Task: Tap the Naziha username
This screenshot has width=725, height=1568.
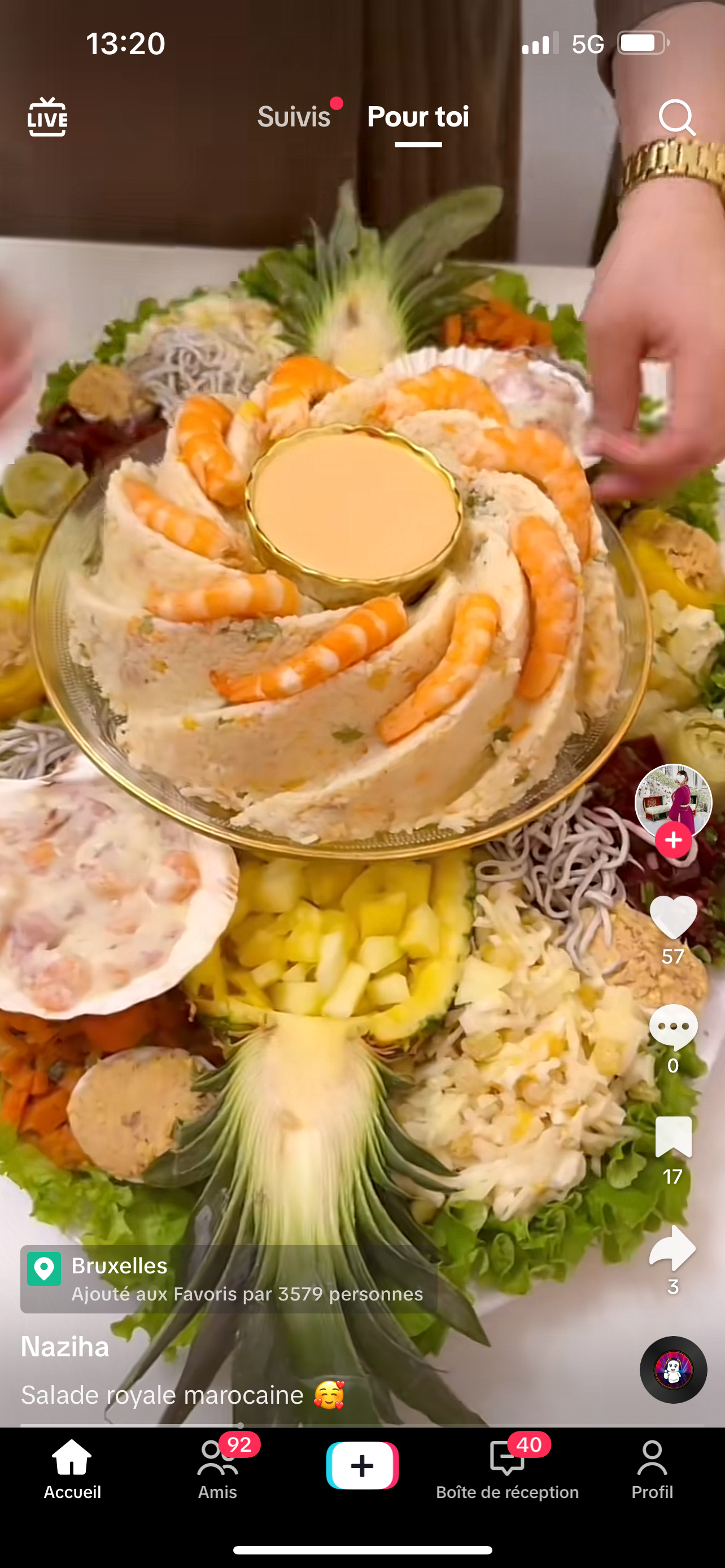Action: click(65, 1346)
